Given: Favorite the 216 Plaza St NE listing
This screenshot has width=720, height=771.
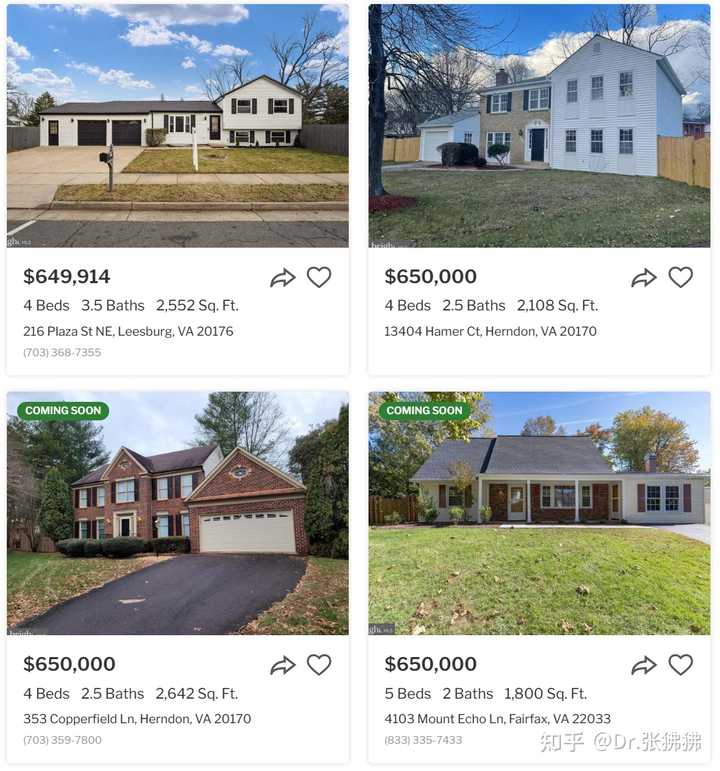Looking at the screenshot, I should point(319,277).
